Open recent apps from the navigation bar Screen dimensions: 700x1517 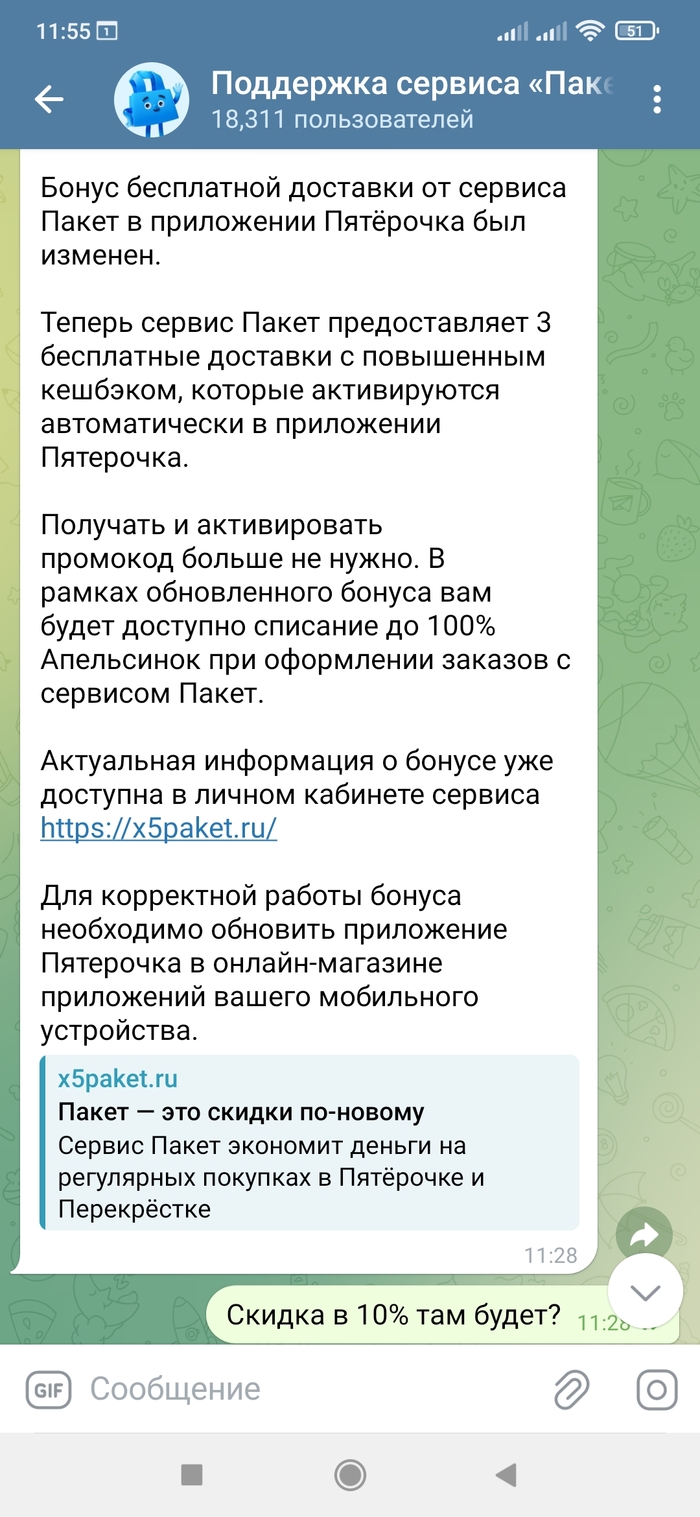pos(191,1474)
